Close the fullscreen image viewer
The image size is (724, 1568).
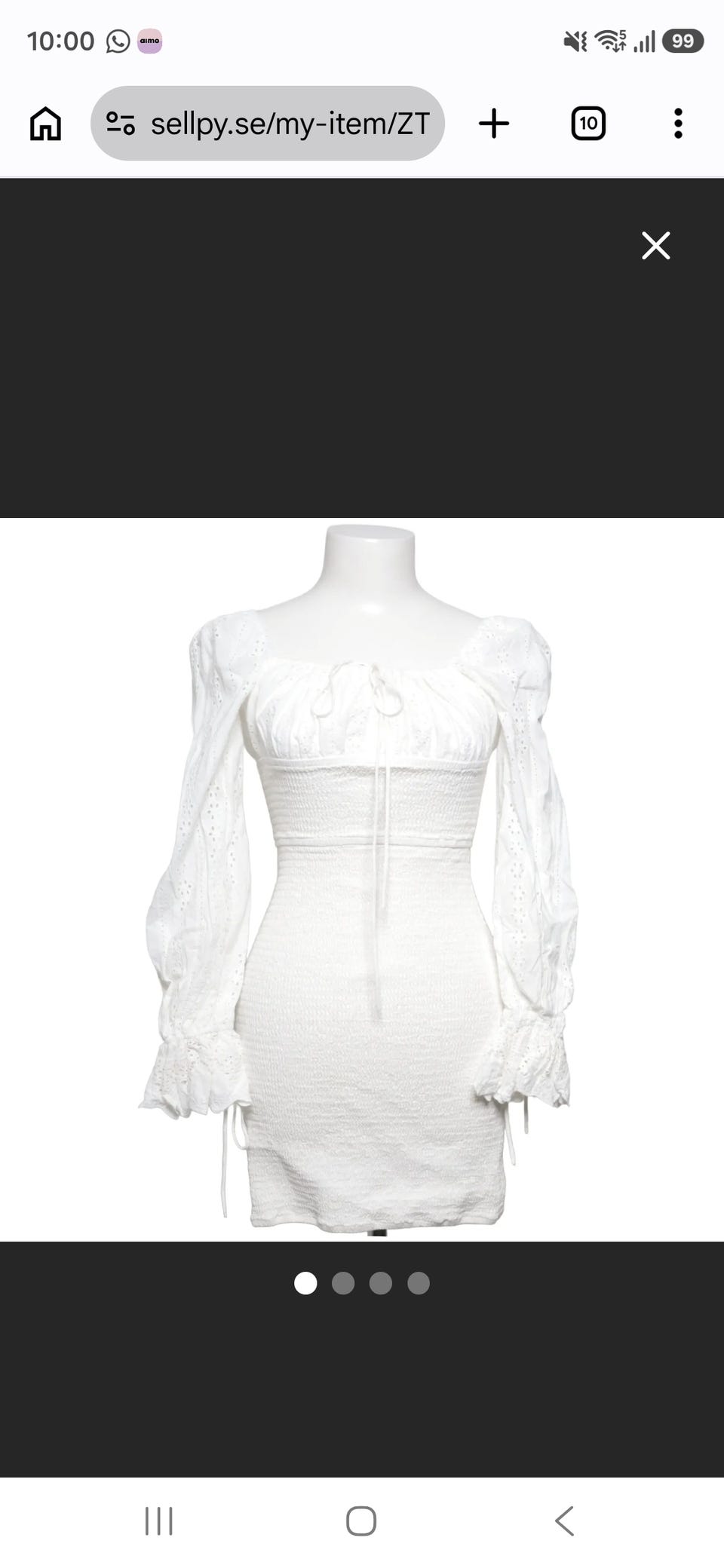[655, 246]
